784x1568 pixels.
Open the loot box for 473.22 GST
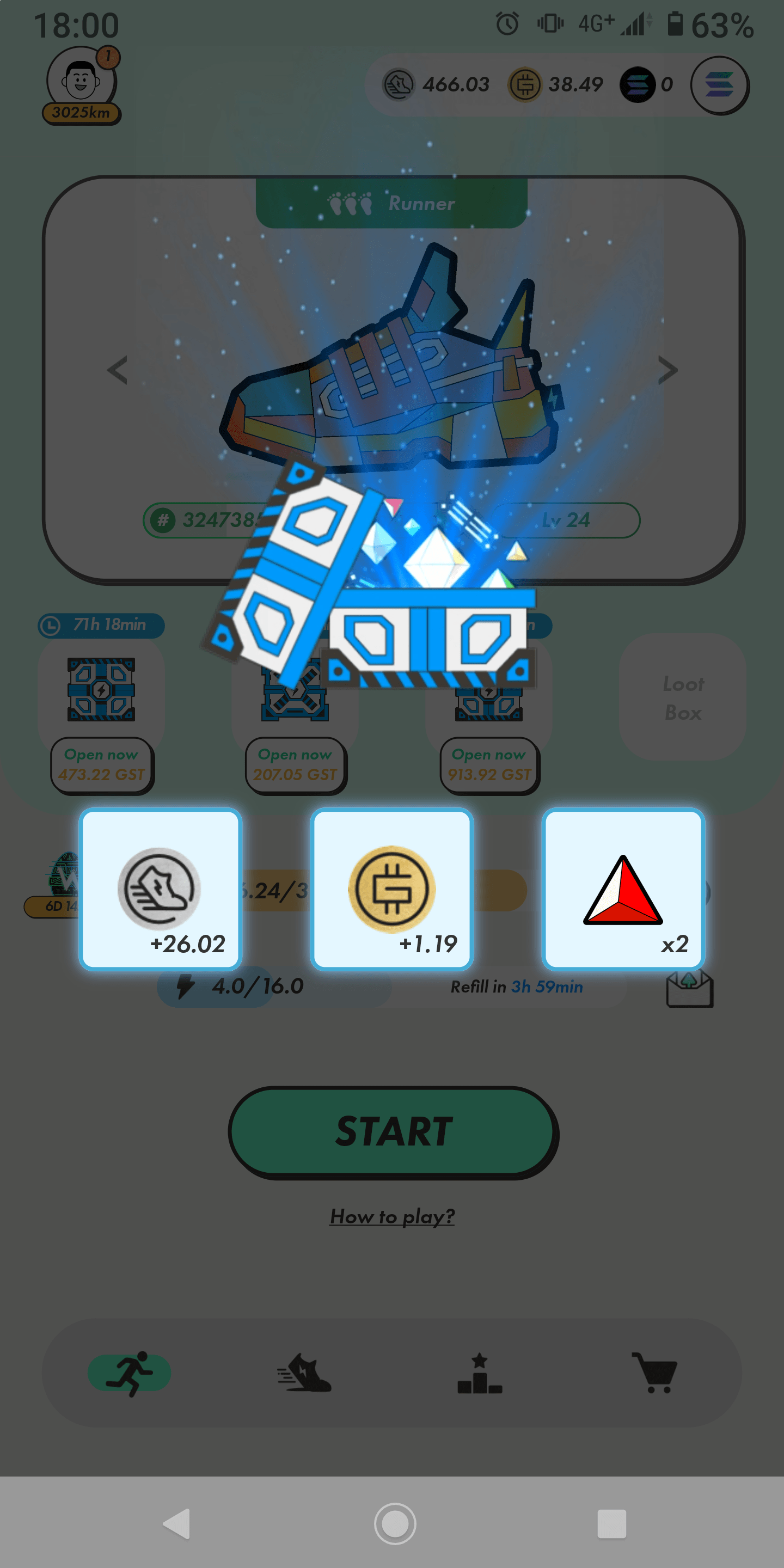(x=102, y=765)
